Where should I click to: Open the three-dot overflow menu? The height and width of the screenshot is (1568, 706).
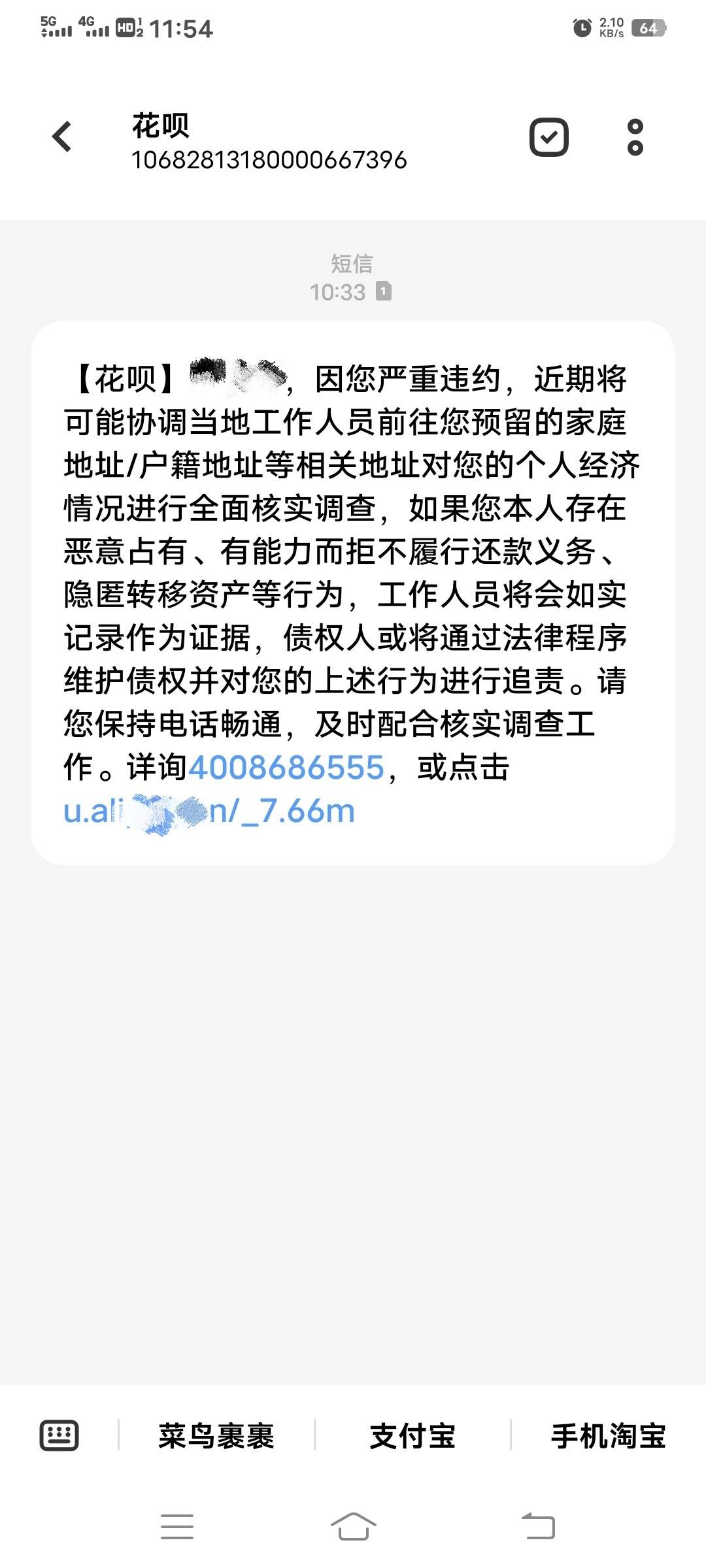pos(635,137)
